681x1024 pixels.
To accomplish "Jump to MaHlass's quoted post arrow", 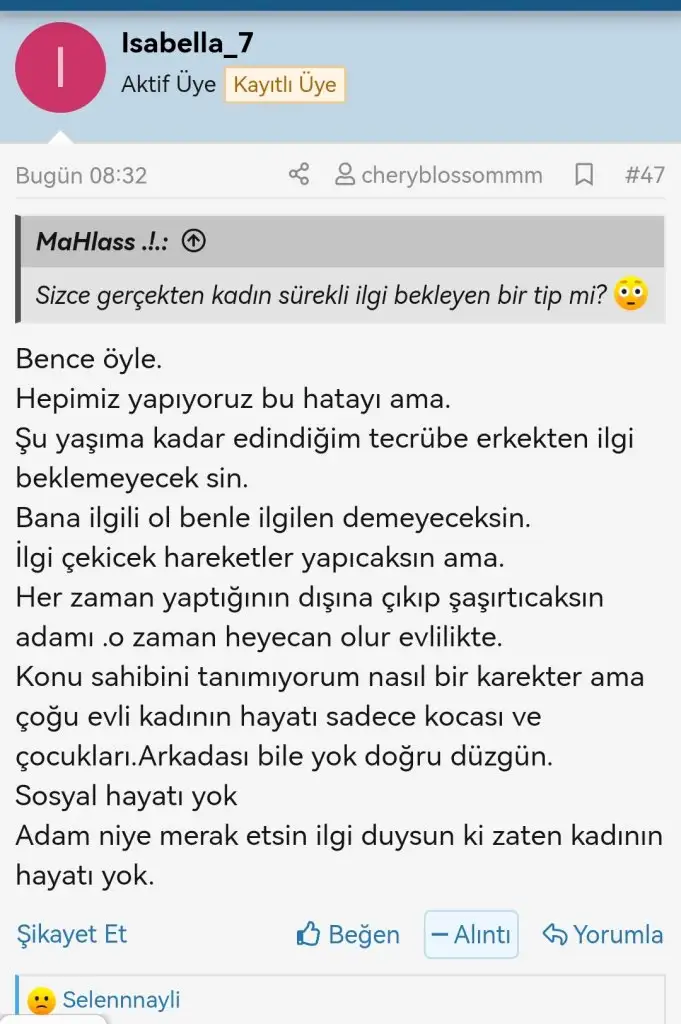I will (x=195, y=241).
